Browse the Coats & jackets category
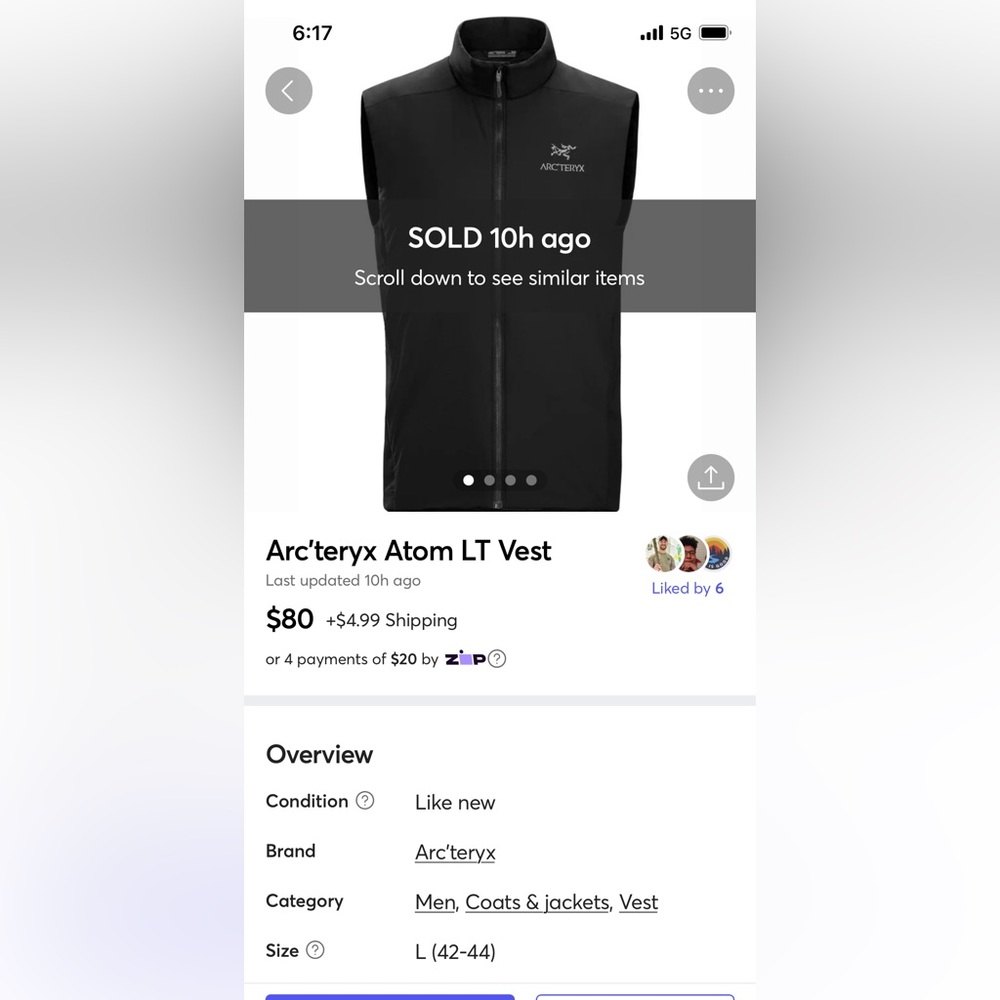Screen dimensions: 1000x1000 (537, 902)
